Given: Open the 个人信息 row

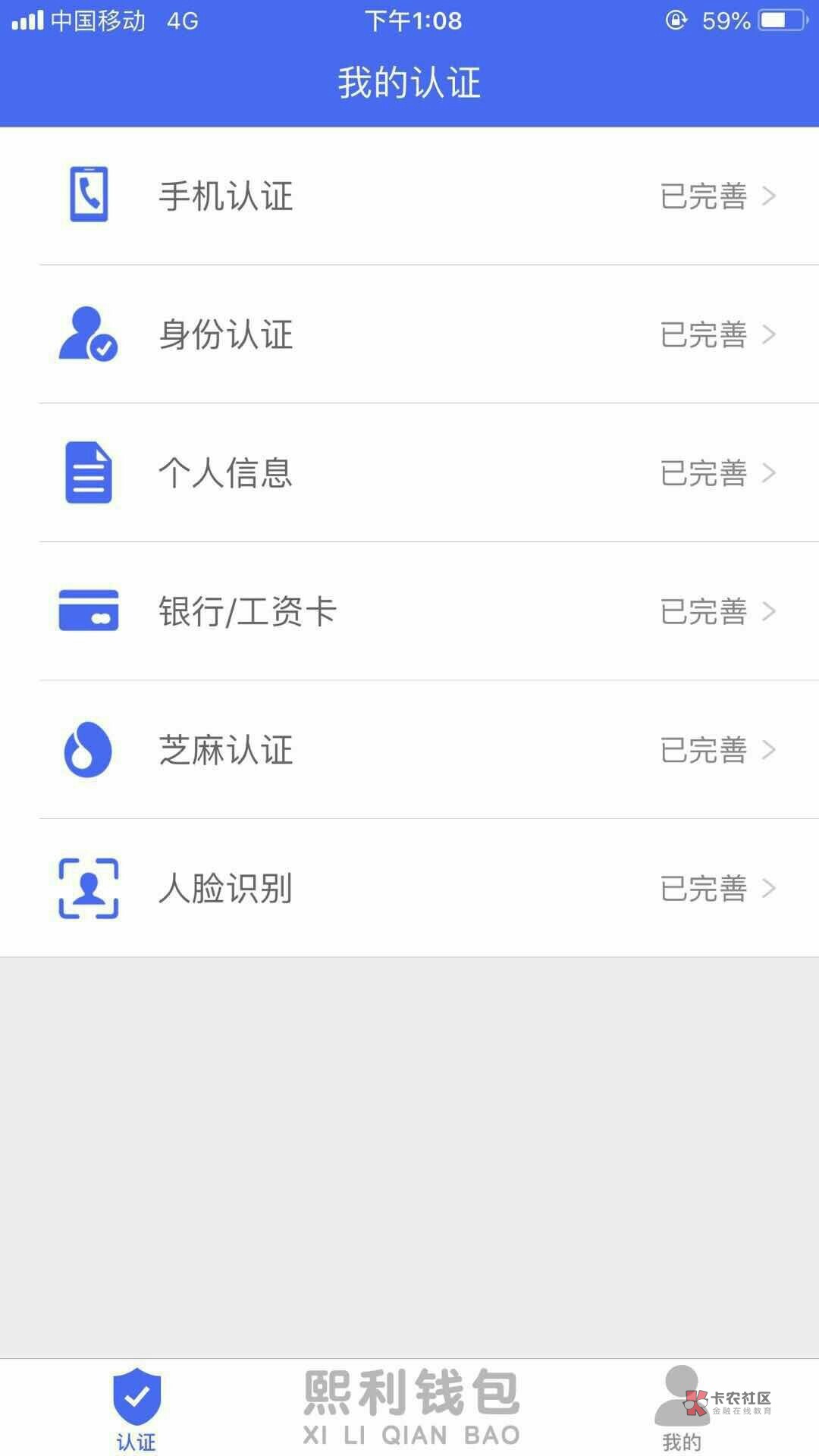Looking at the screenshot, I should (x=409, y=472).
